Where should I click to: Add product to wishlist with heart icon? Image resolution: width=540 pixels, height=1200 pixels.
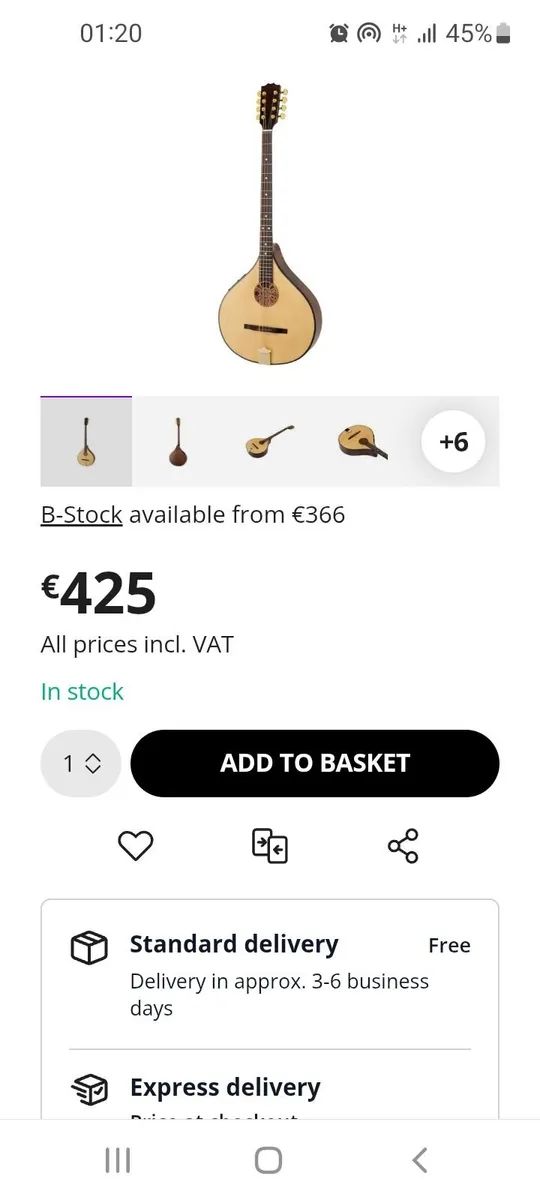click(x=136, y=846)
